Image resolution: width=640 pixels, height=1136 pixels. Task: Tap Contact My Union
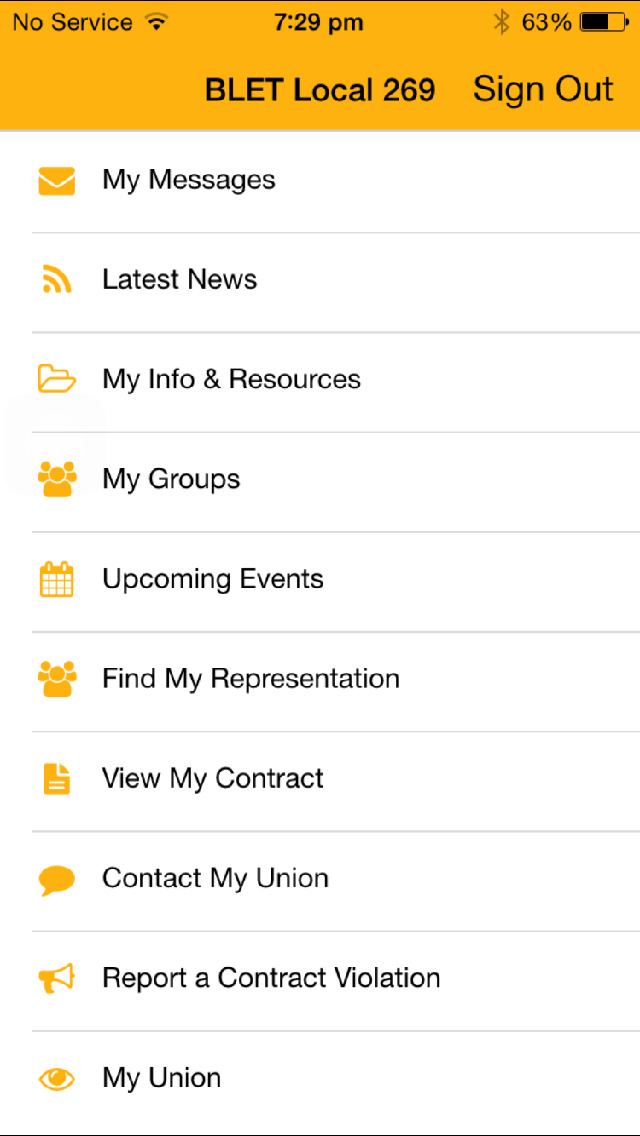tap(320, 881)
